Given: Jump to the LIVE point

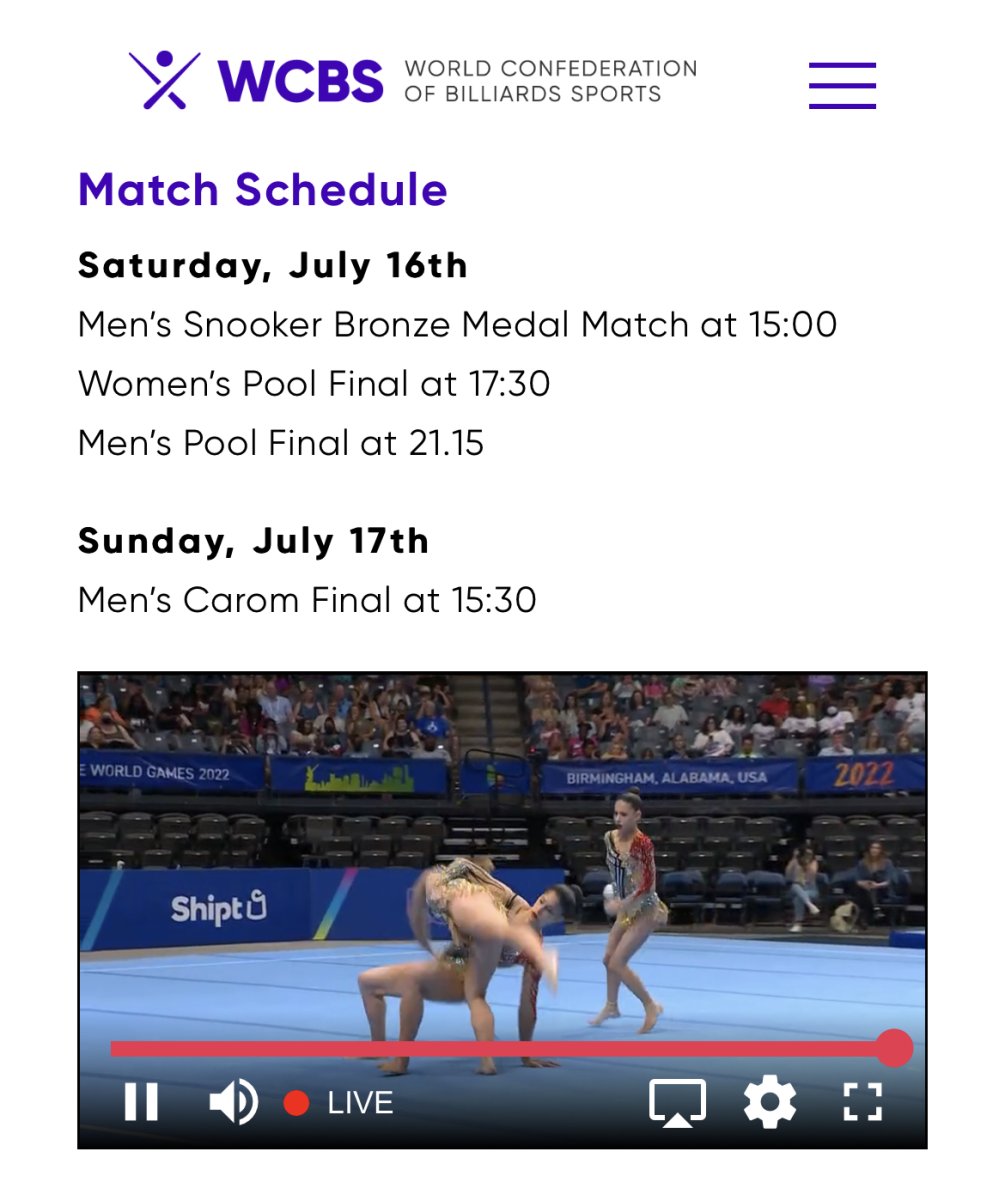Looking at the screenshot, I should point(340,1103).
